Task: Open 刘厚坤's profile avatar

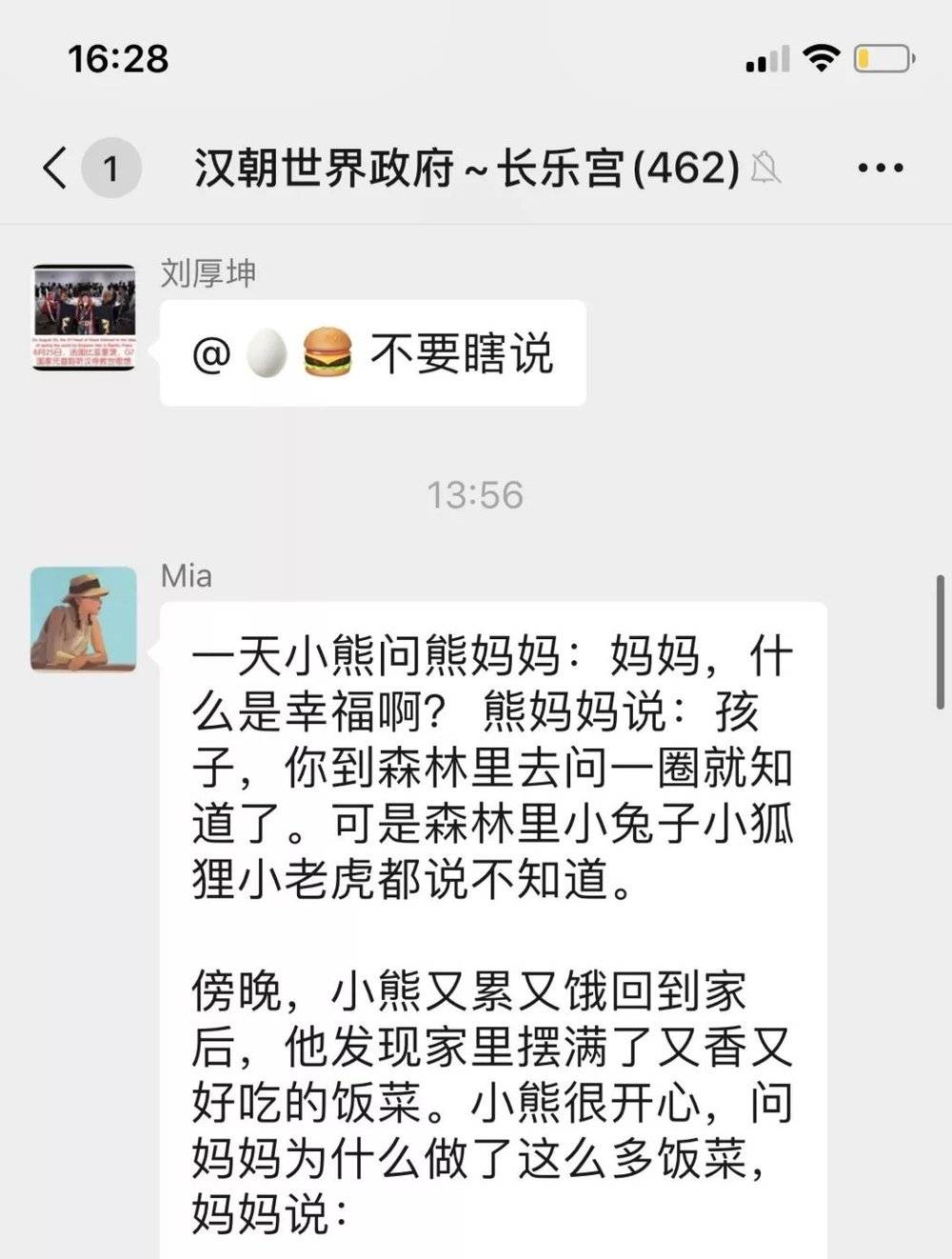Action: [84, 317]
